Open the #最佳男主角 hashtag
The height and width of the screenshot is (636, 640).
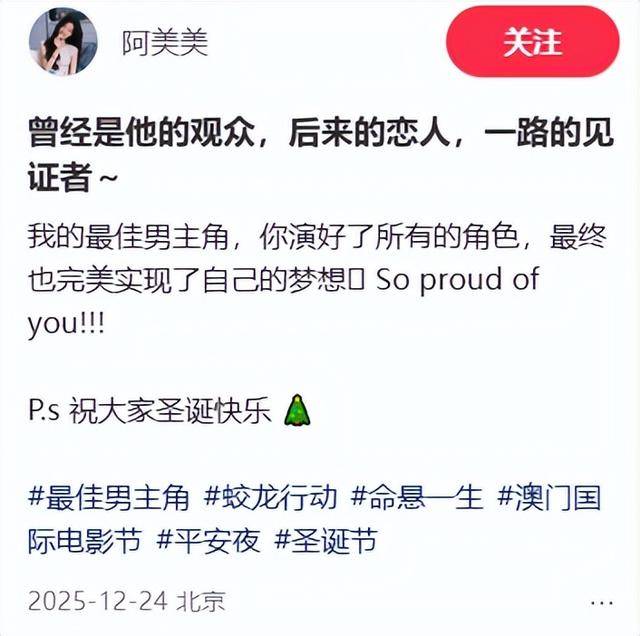(x=109, y=497)
